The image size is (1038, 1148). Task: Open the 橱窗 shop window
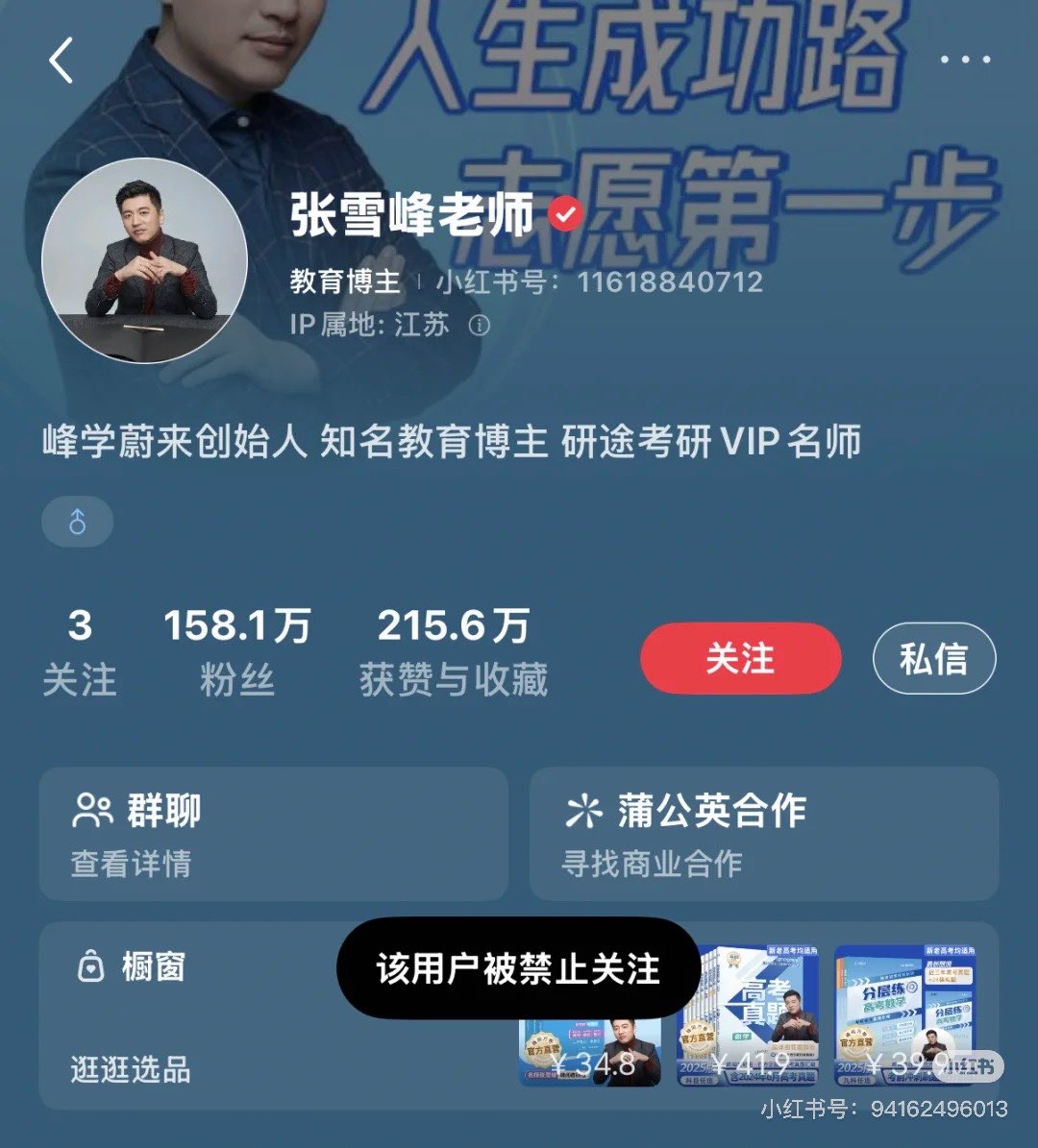[x=154, y=966]
